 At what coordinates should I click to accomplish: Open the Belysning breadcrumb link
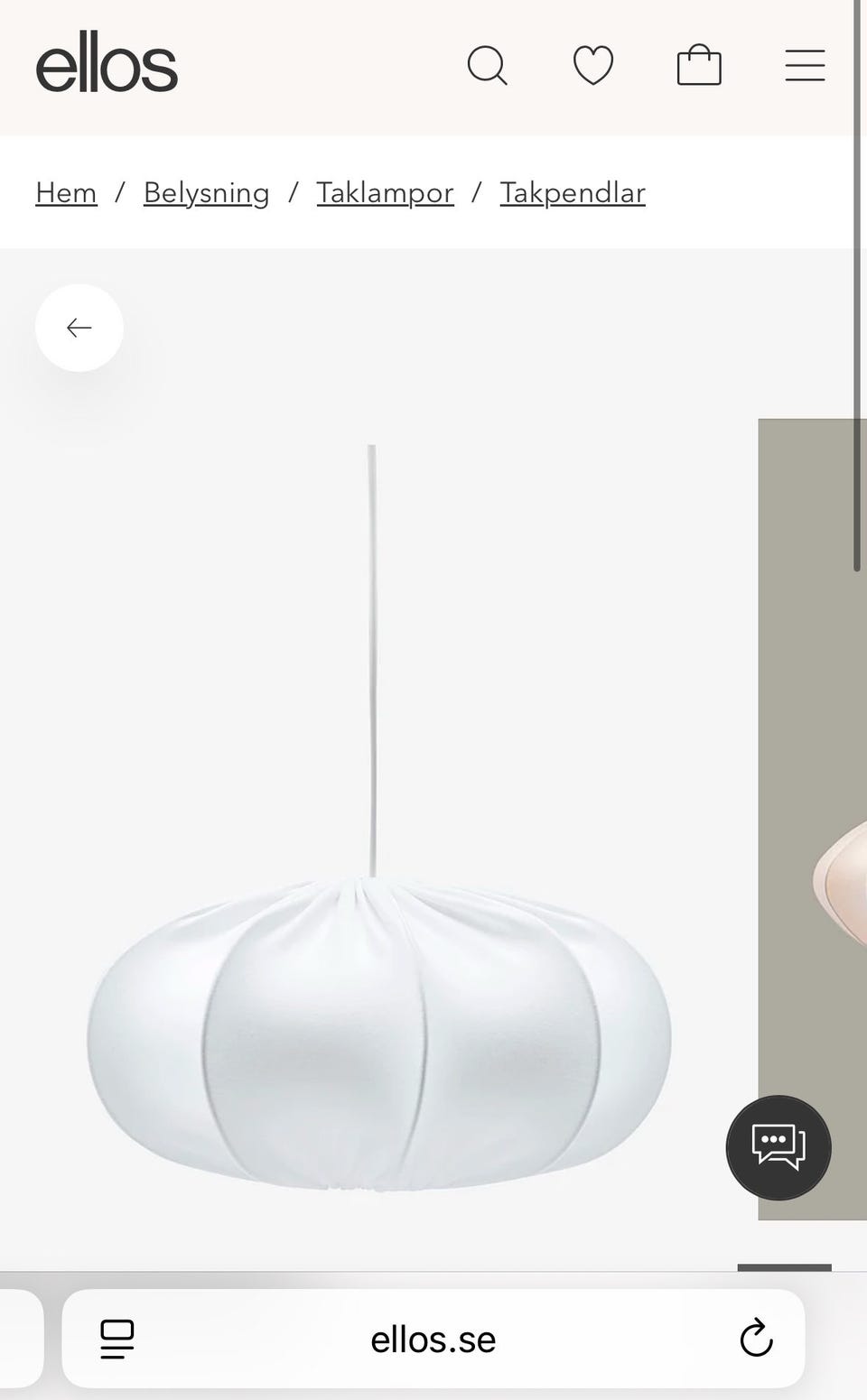(206, 192)
